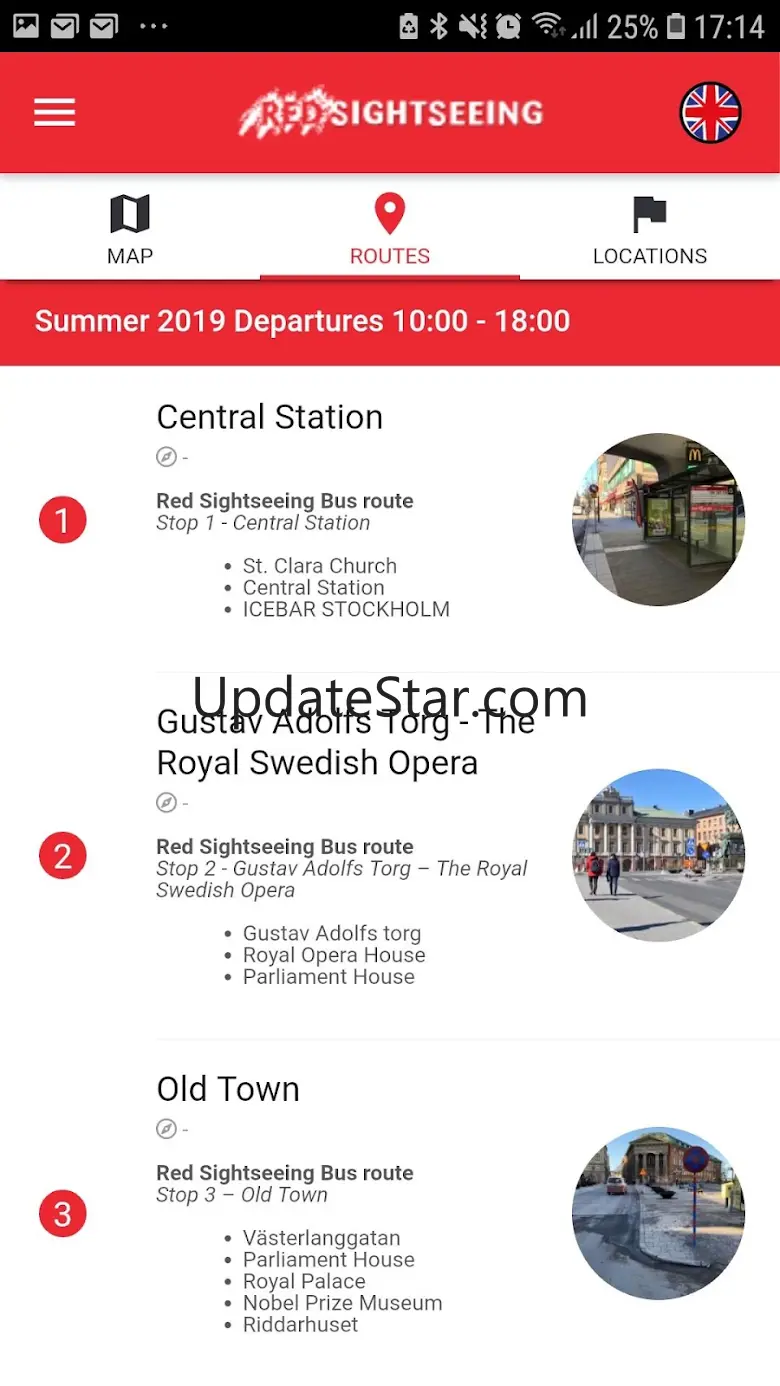
Task: Open the Old Town stop
Action: [x=228, y=1089]
